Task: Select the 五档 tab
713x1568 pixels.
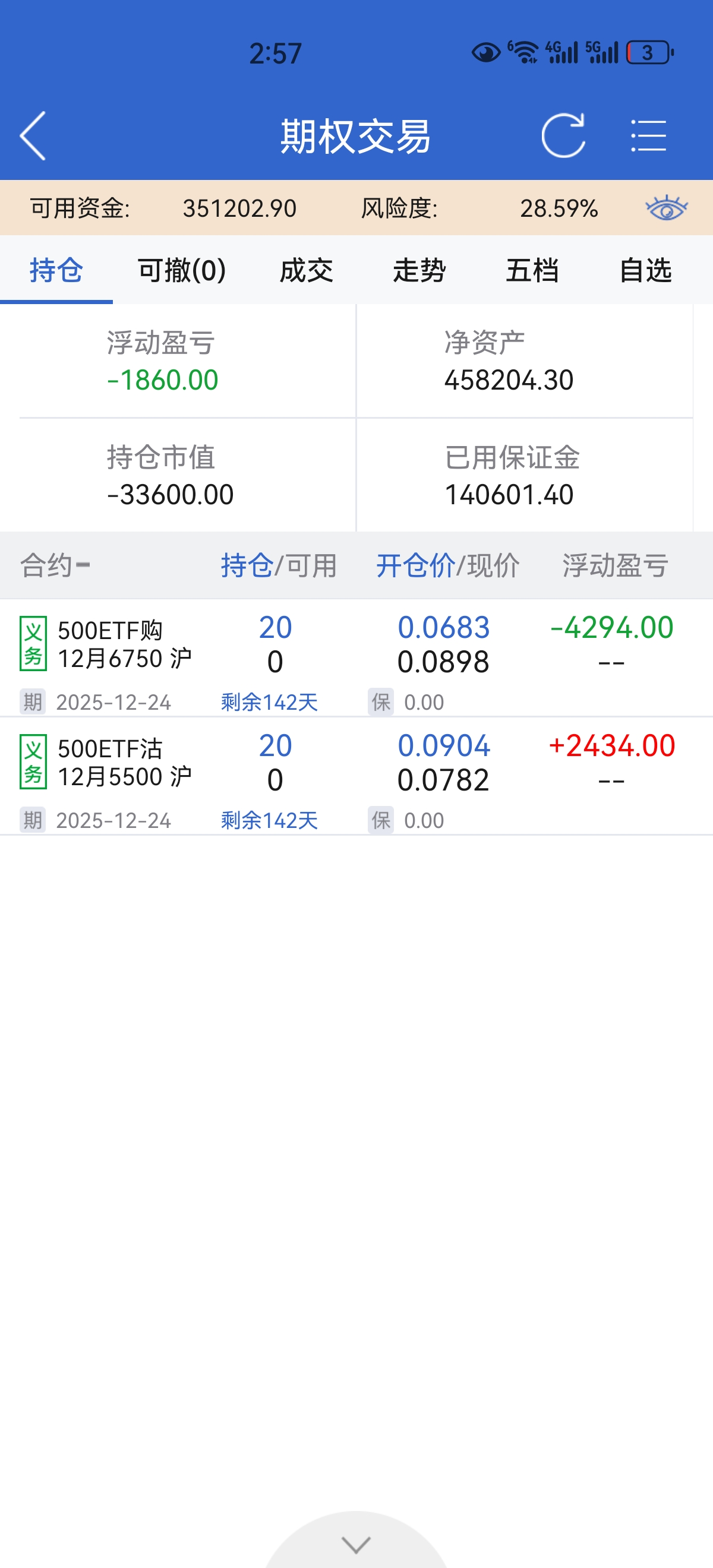Action: 532,270
